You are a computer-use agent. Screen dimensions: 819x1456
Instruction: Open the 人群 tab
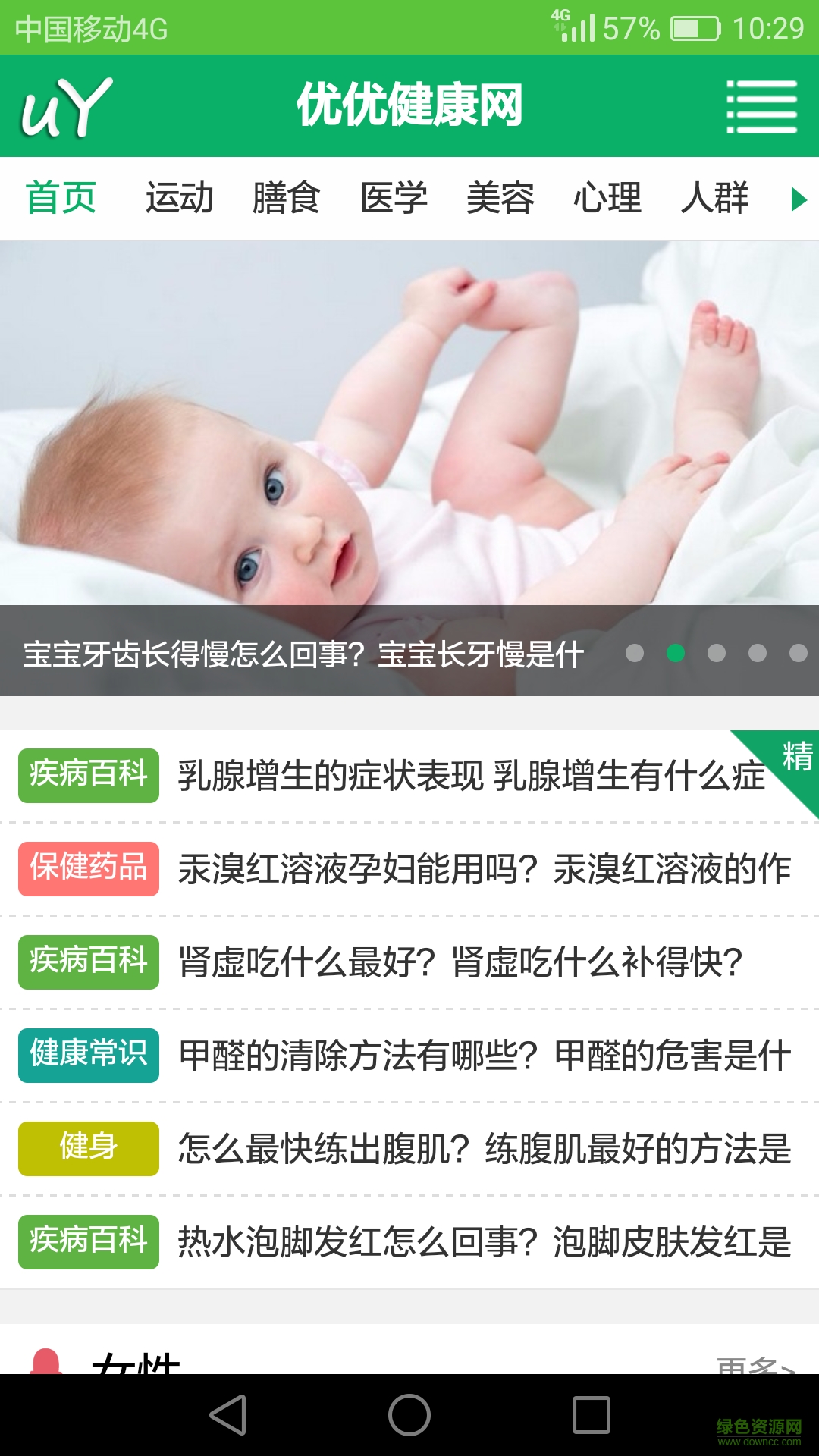tap(714, 199)
